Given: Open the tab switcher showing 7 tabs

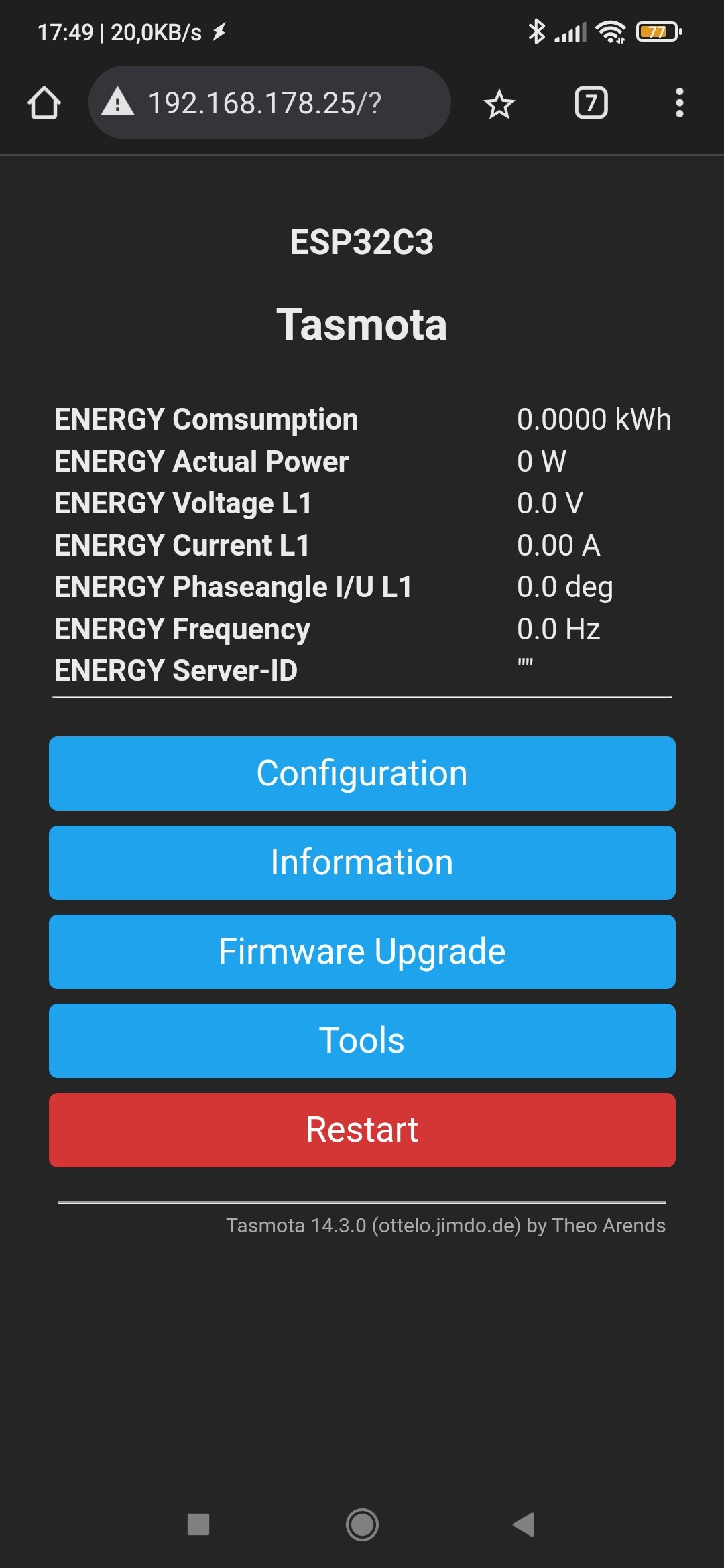Looking at the screenshot, I should point(591,103).
